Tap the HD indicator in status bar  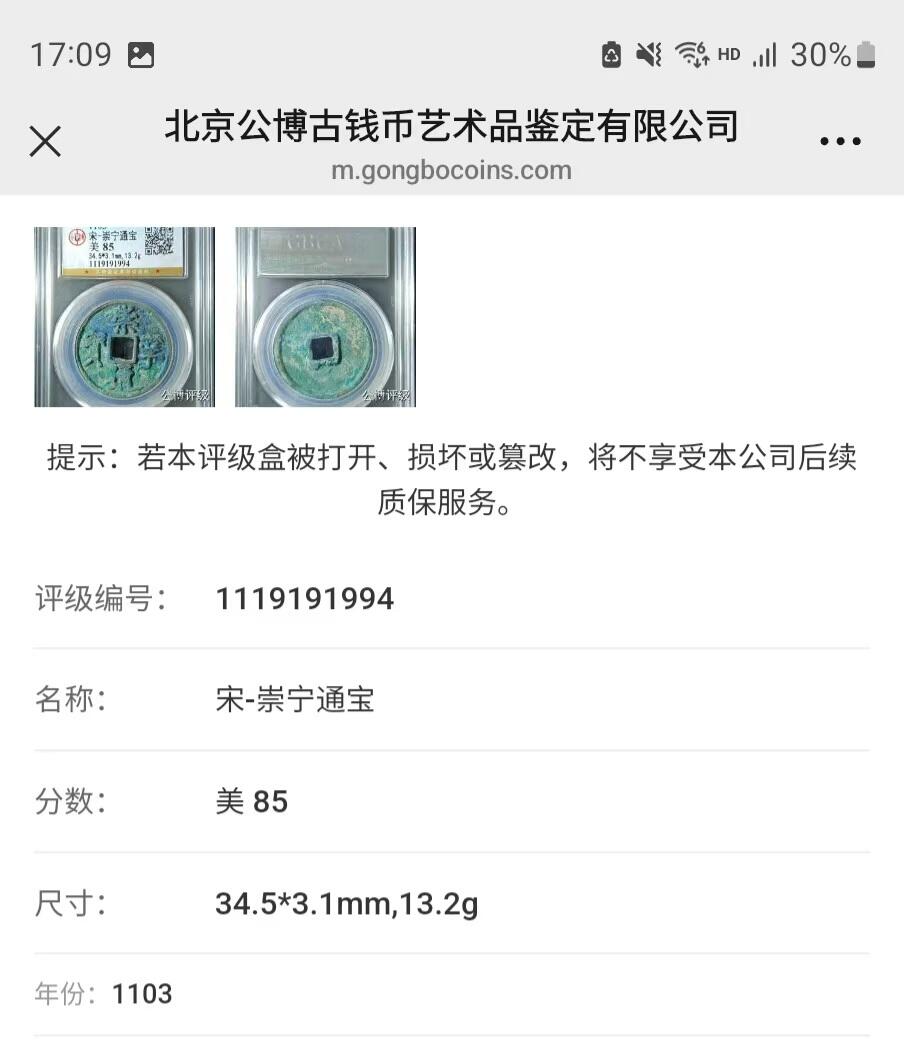click(730, 54)
